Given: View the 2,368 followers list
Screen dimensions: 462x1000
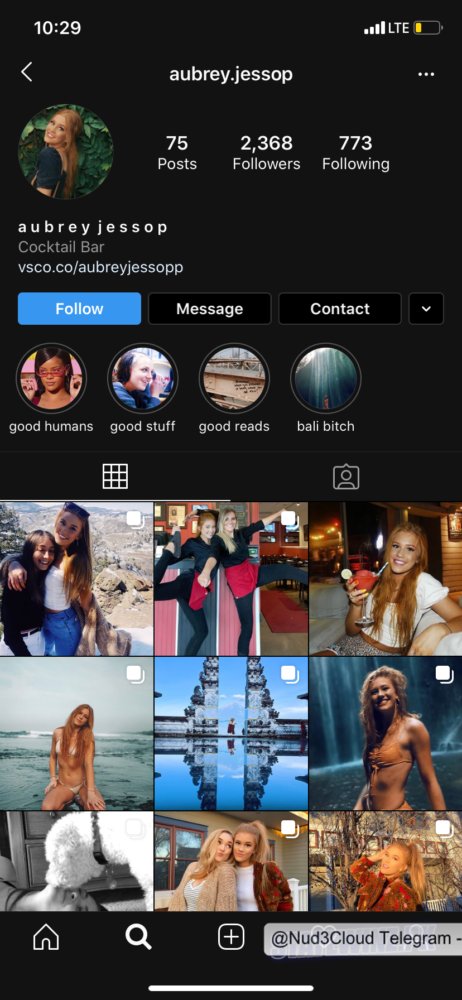Looking at the screenshot, I should point(266,152).
